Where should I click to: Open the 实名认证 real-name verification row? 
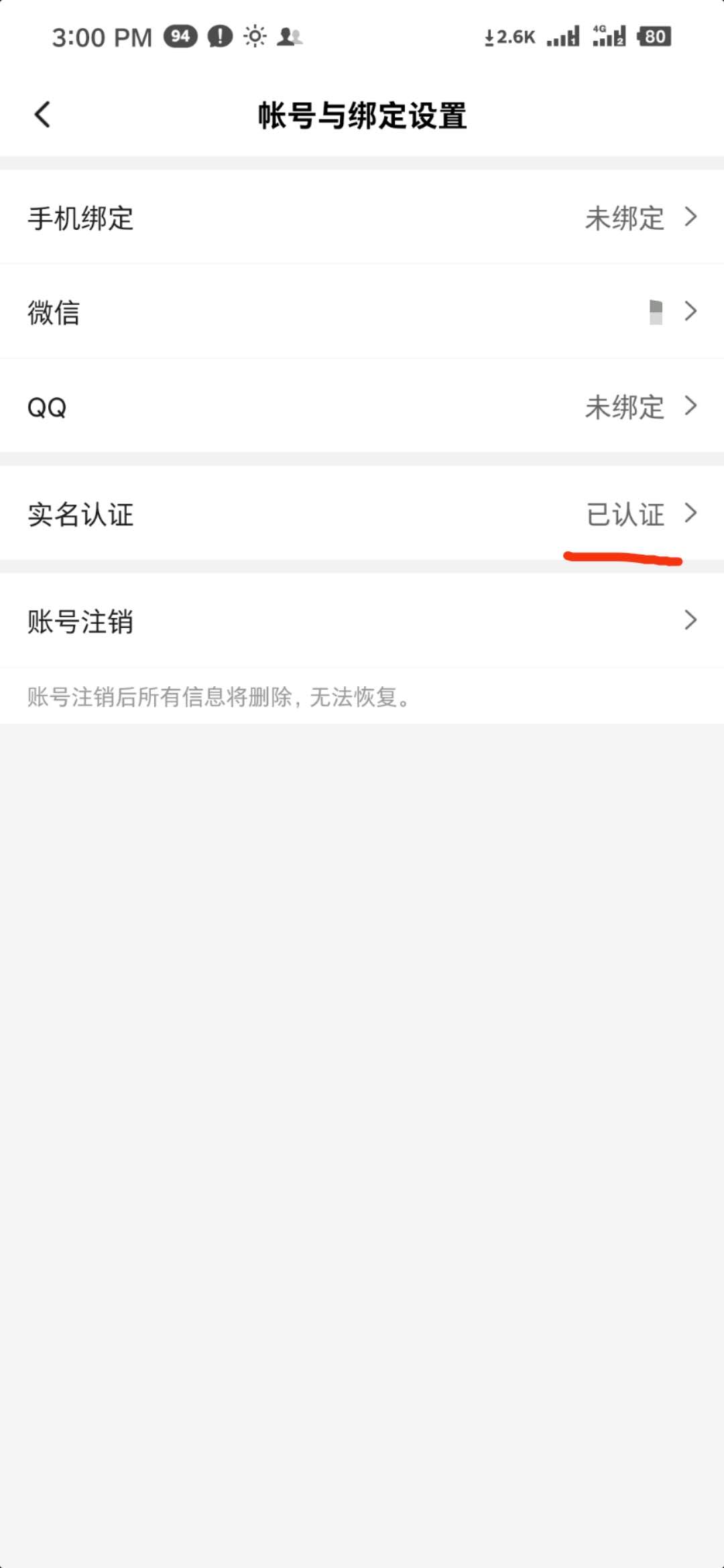coord(362,514)
